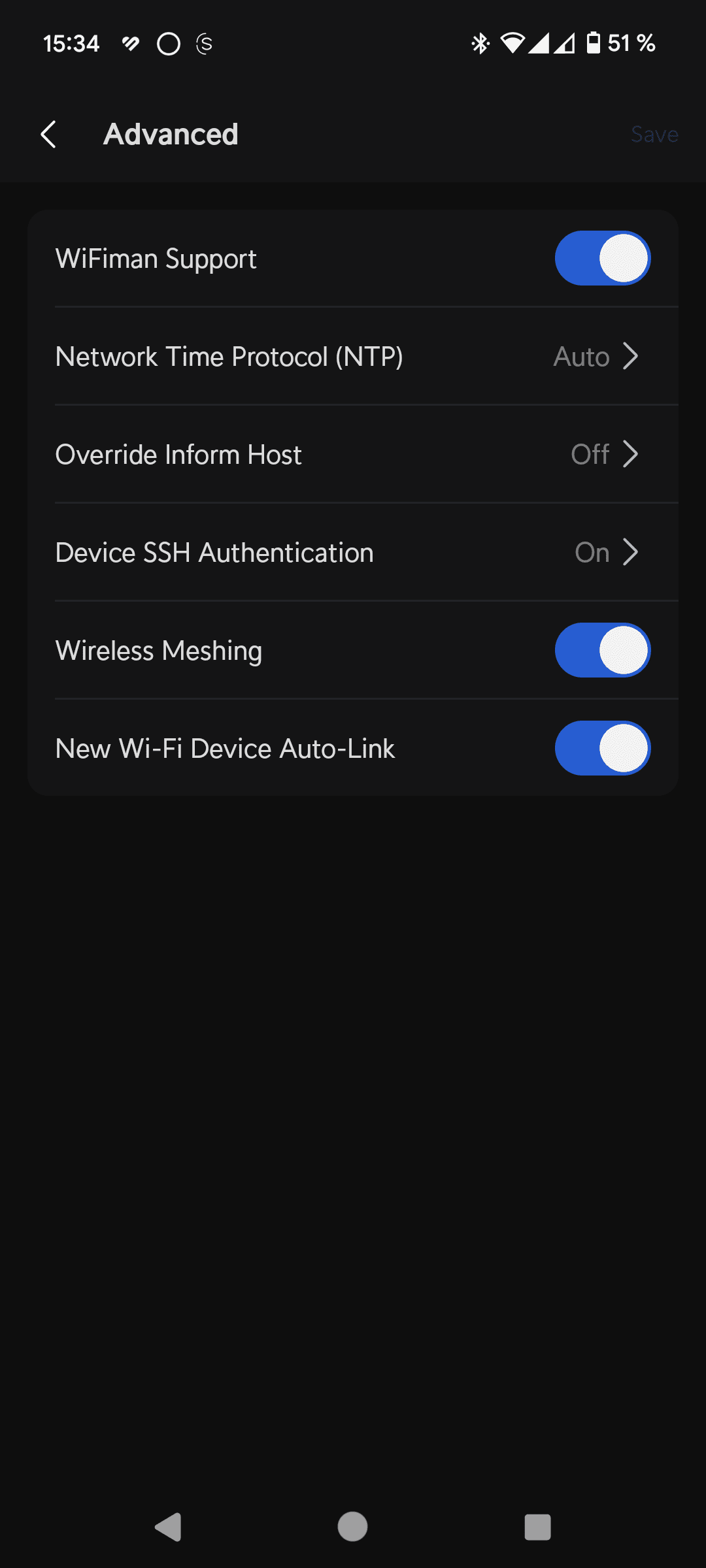Tap the system home button
The image size is (706, 1568).
tap(352, 1527)
